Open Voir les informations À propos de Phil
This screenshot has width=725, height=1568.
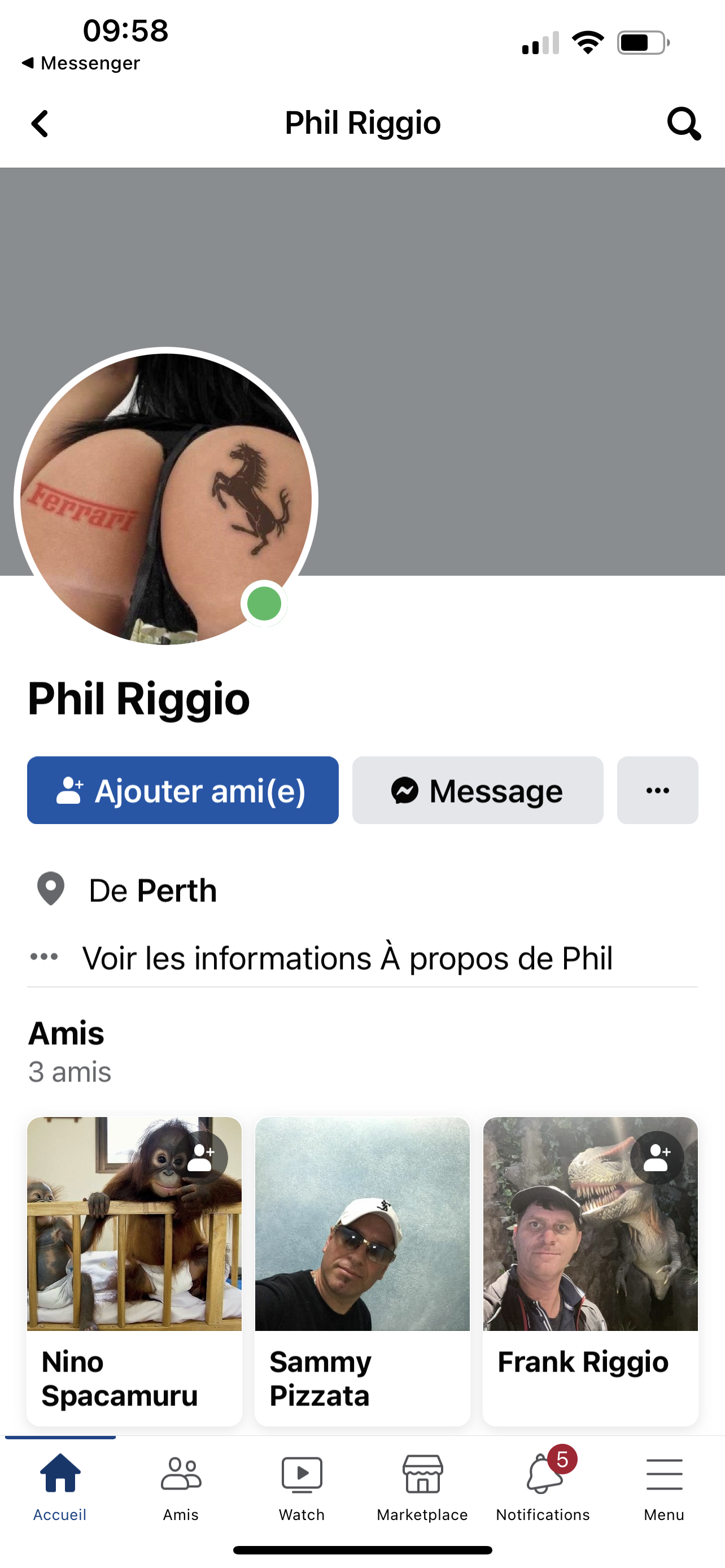point(347,958)
